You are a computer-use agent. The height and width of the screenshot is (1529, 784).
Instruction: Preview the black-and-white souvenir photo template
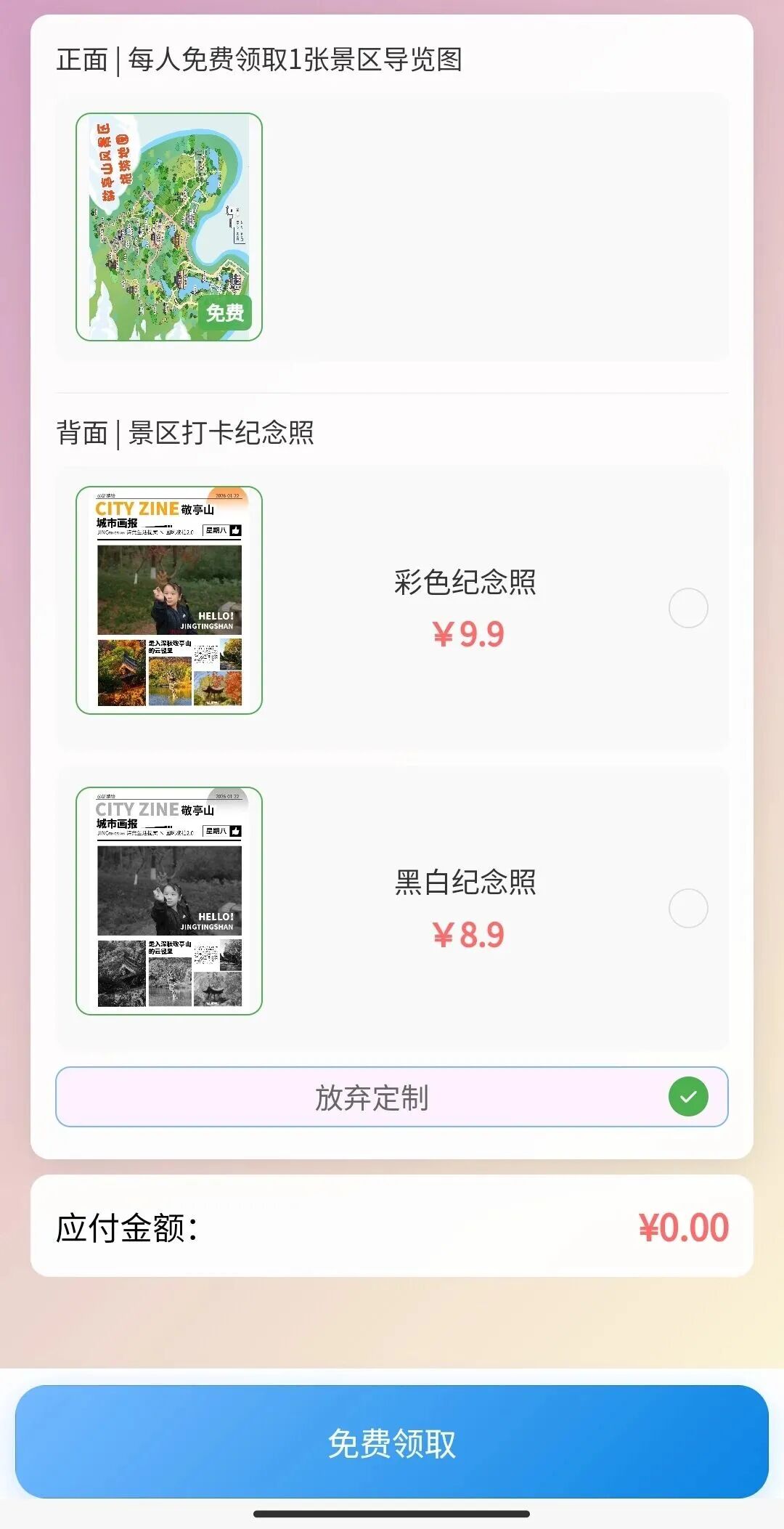pyautogui.click(x=169, y=901)
